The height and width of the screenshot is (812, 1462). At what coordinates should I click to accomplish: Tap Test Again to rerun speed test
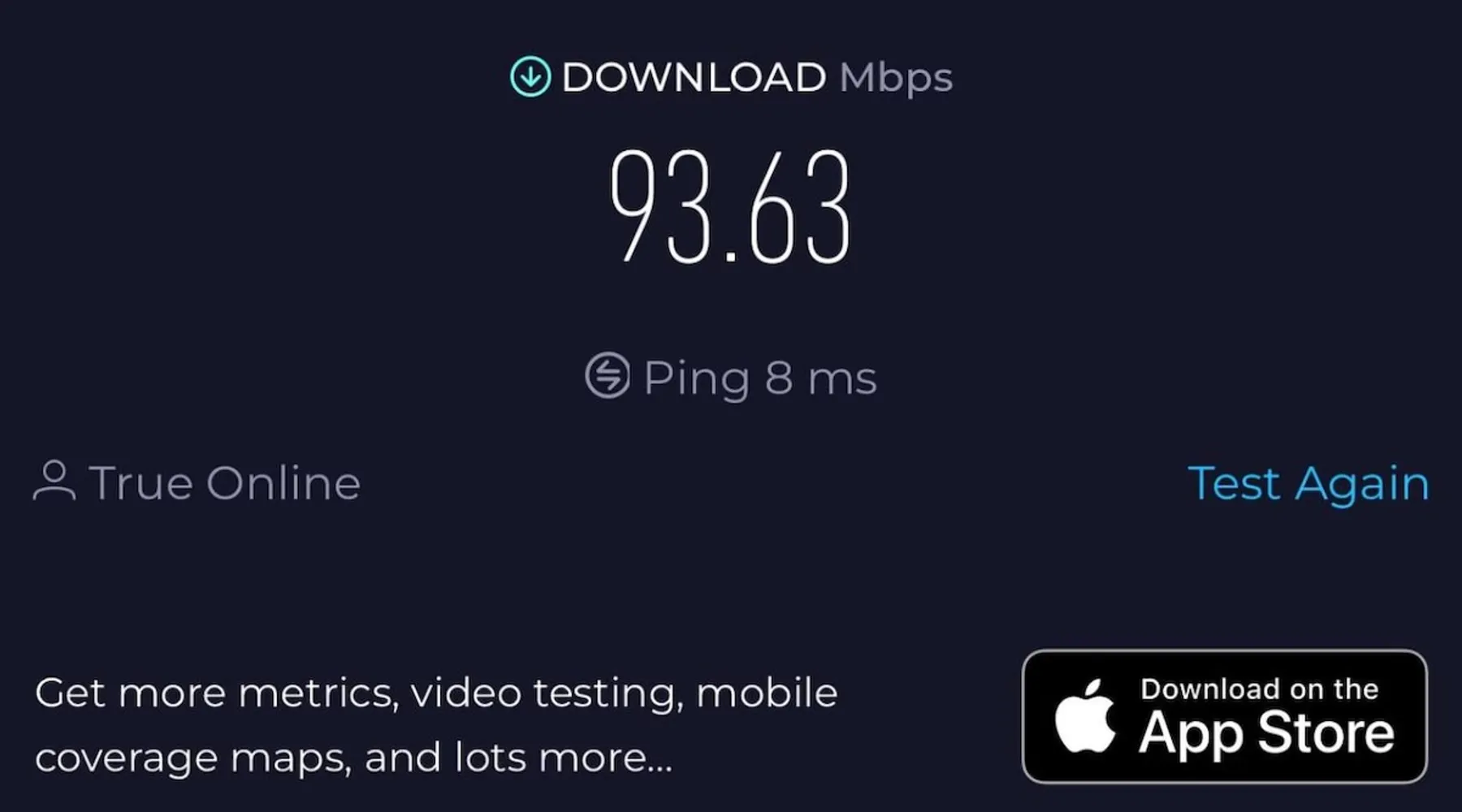pos(1308,484)
